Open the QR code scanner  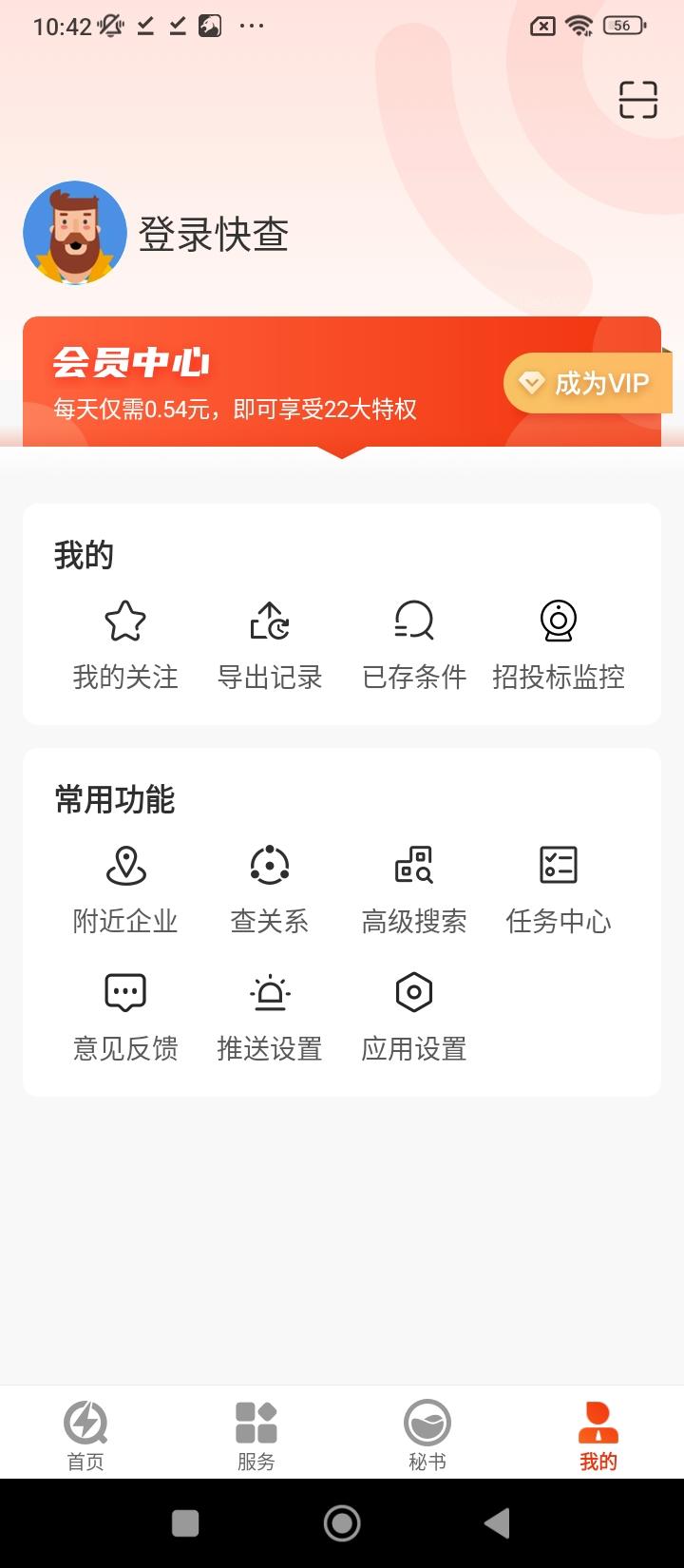coord(637,99)
